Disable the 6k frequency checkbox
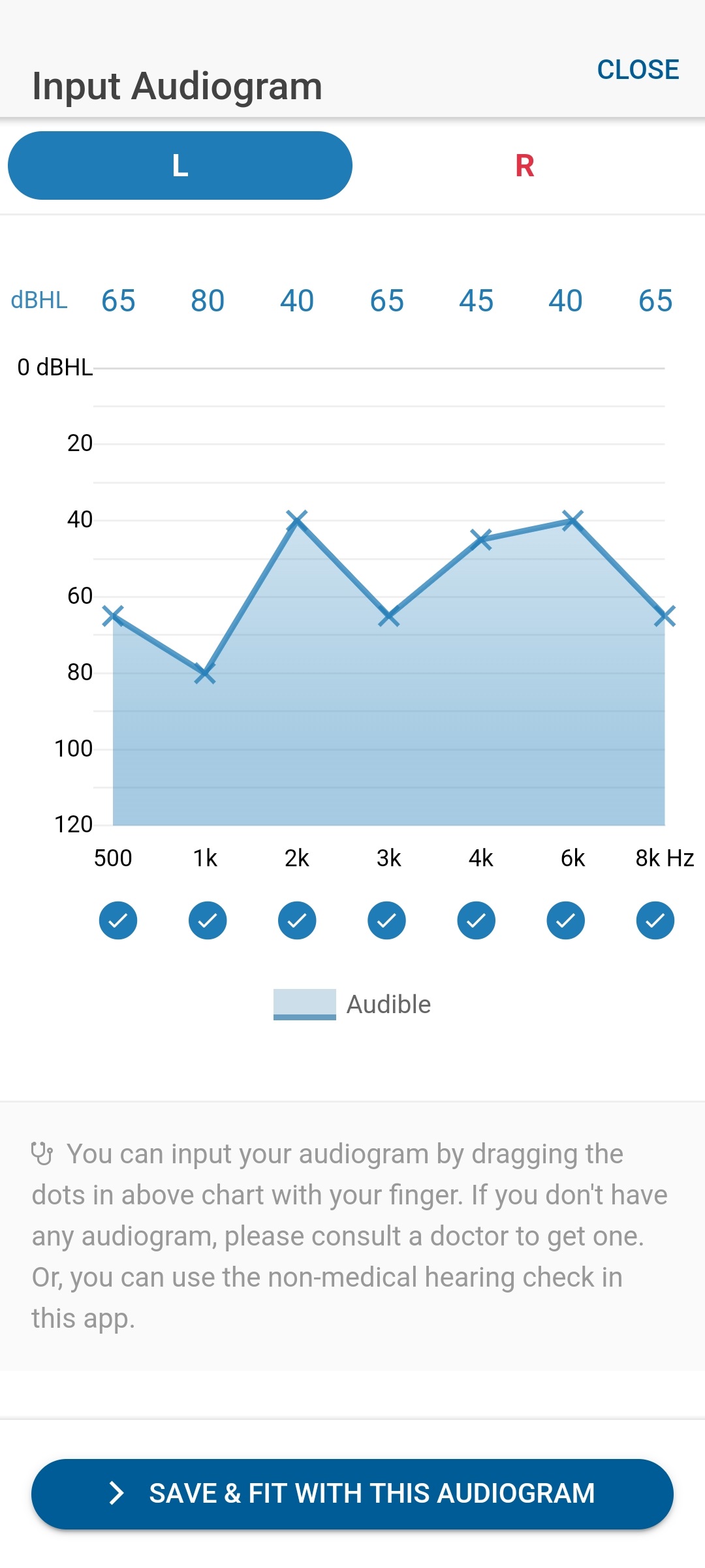Viewport: 705px width, 1568px height. pos(566,920)
